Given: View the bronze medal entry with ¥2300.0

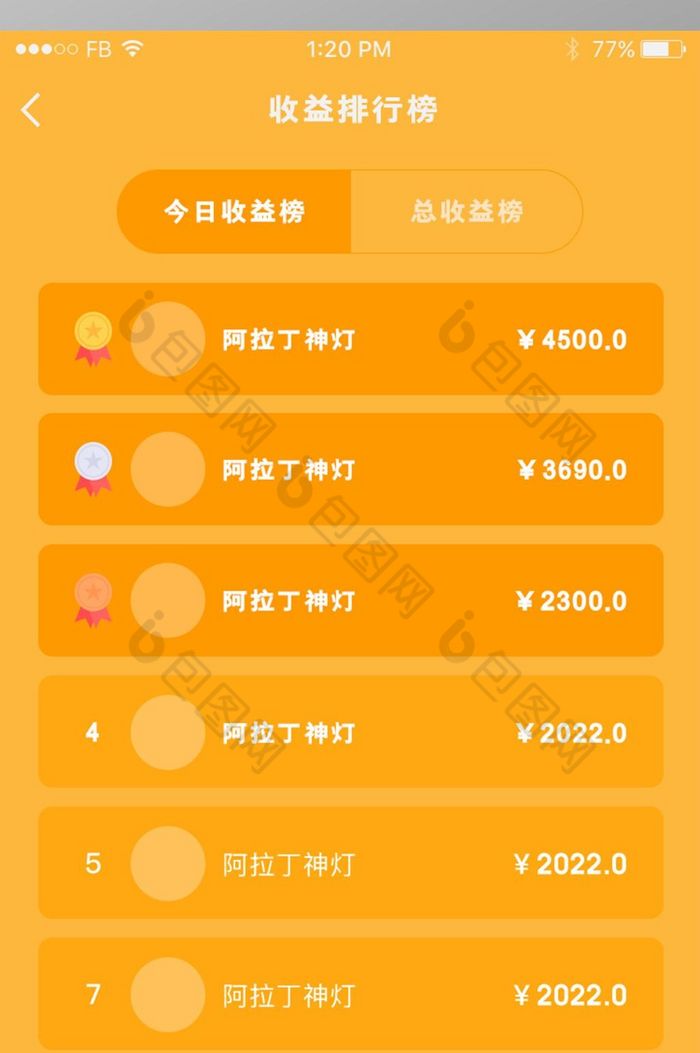Looking at the screenshot, I should 350,600.
